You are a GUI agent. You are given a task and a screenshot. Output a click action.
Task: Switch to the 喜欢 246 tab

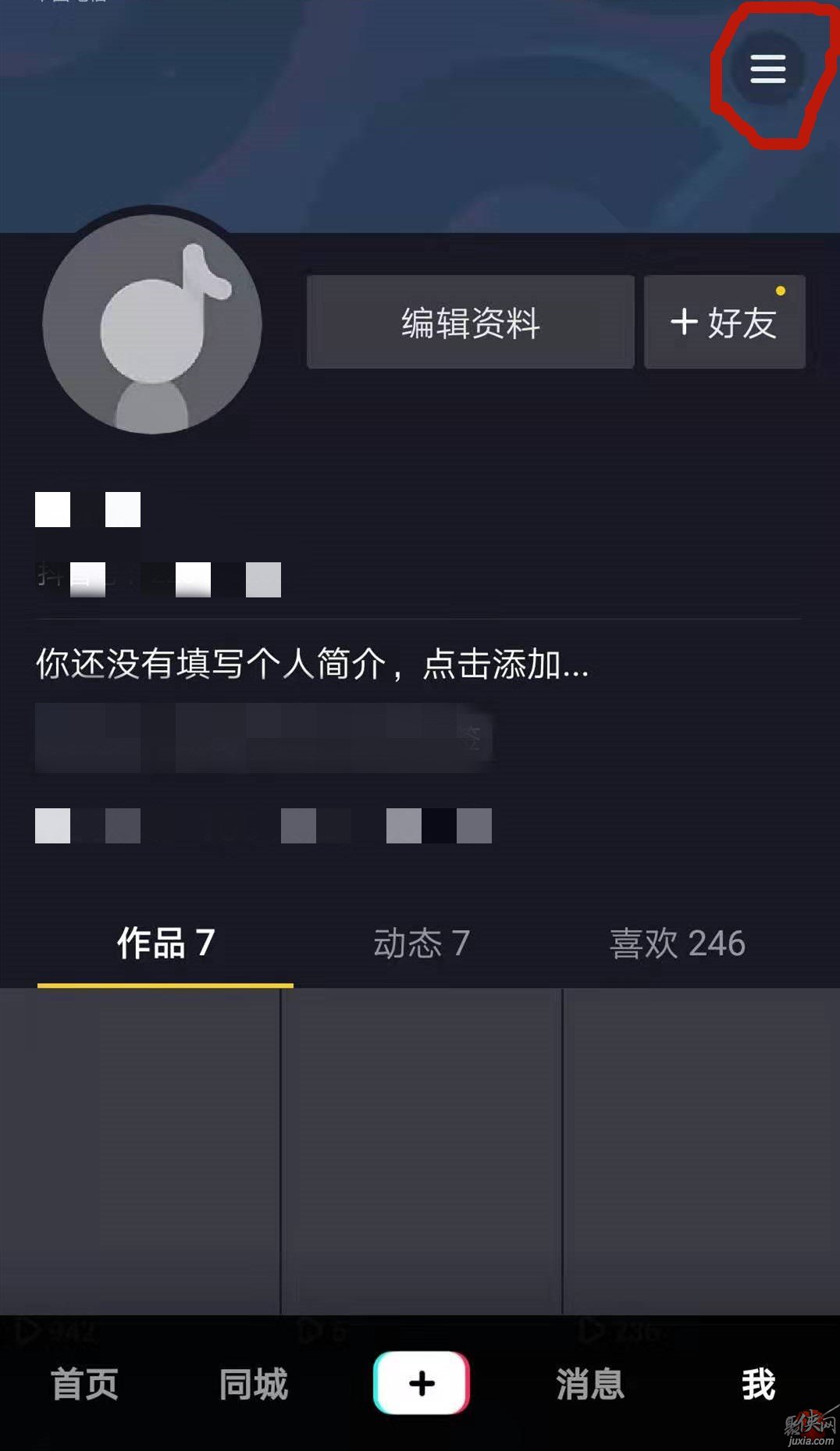tap(678, 943)
